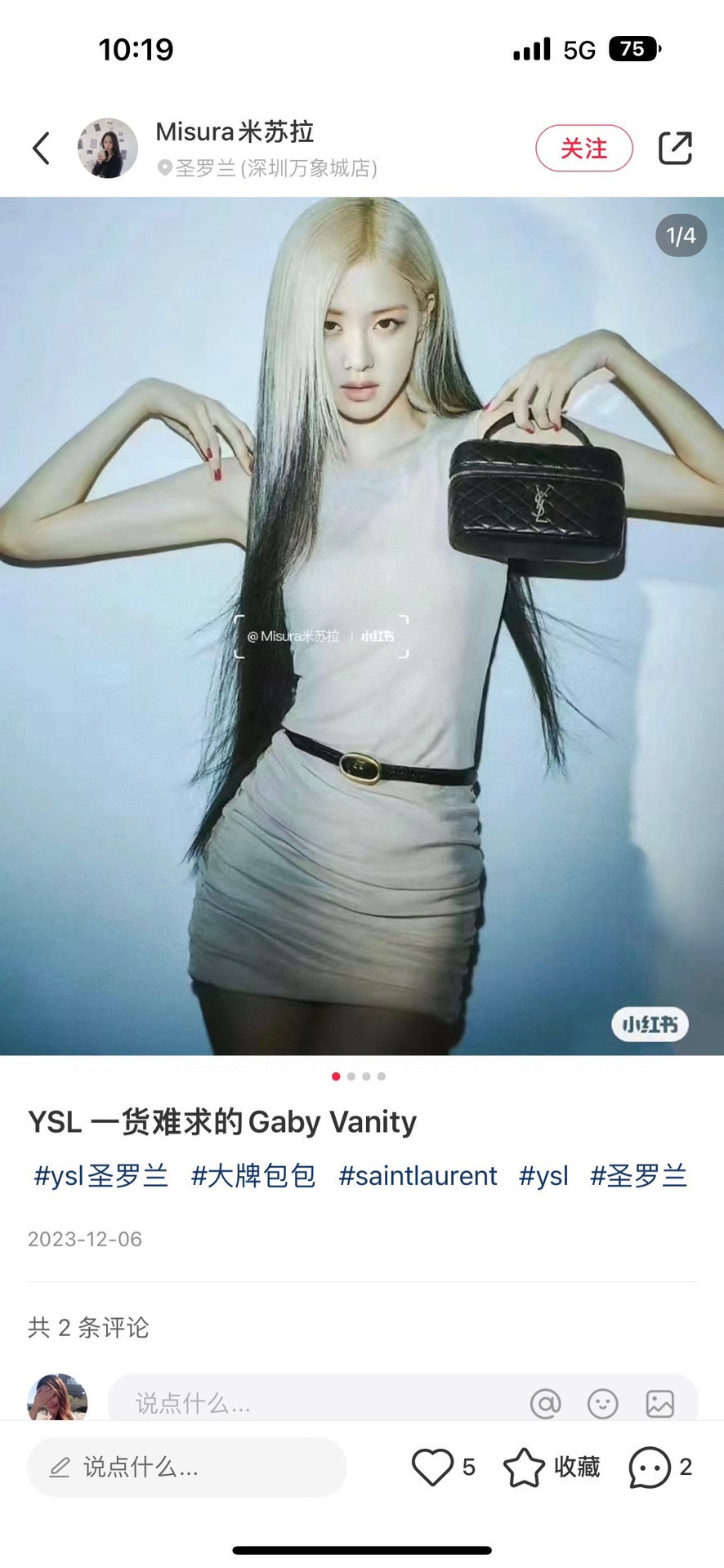This screenshot has width=724, height=1568.
Task: Open the comments bubble icon
Action: (x=650, y=1468)
